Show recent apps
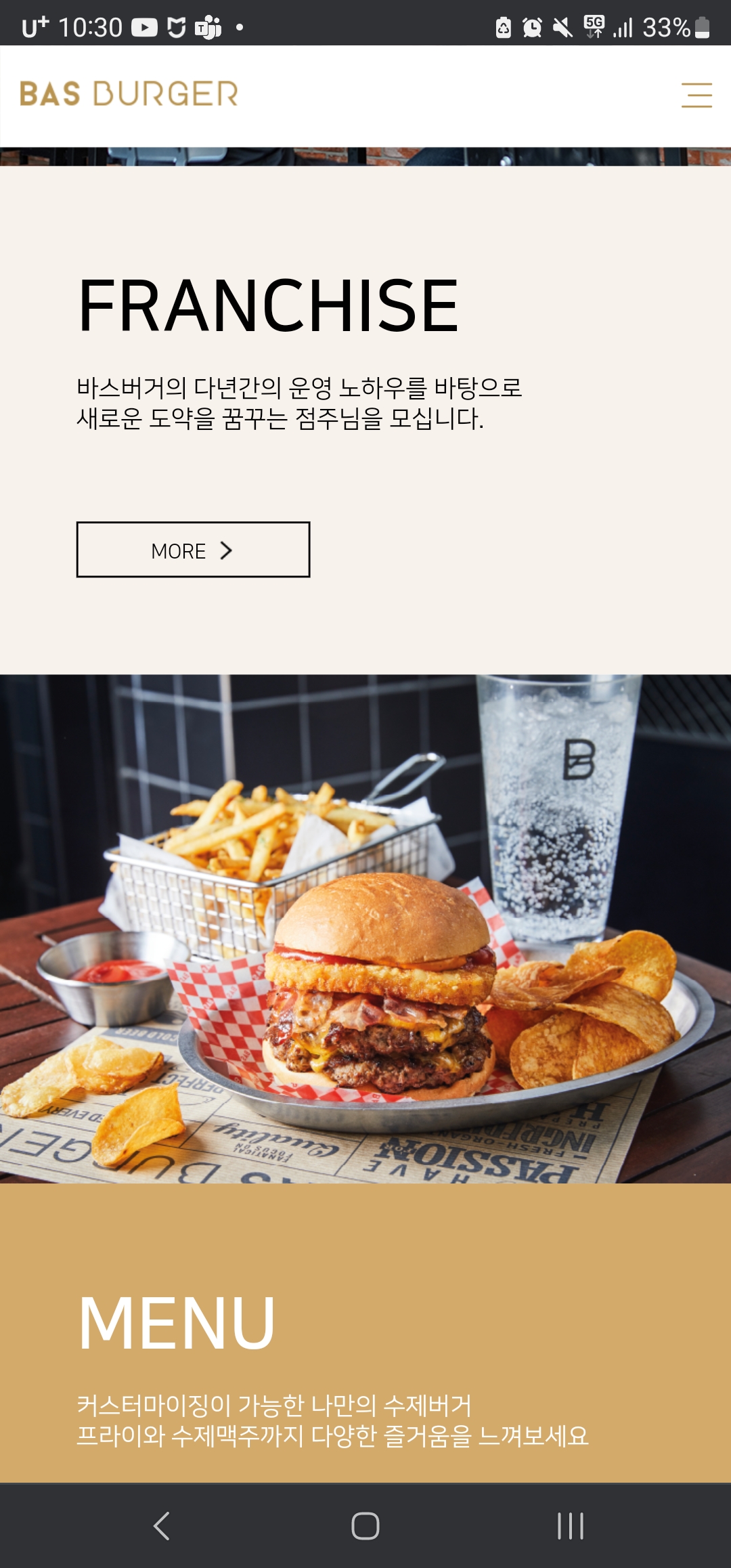This screenshot has width=731, height=1568. 570,1526
